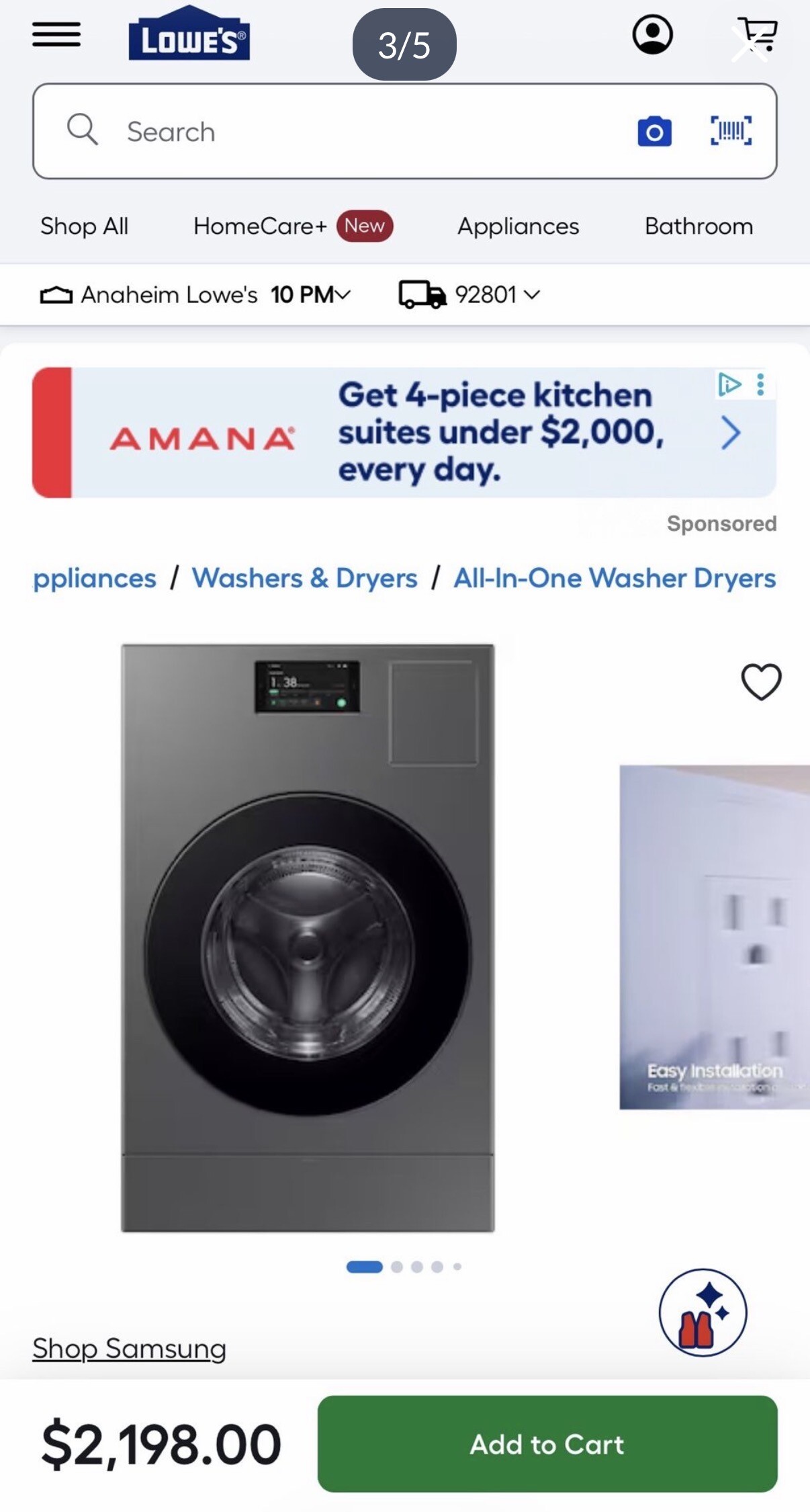This screenshot has height=1512, width=810.
Task: Close the image viewer overlay
Action: [749, 45]
